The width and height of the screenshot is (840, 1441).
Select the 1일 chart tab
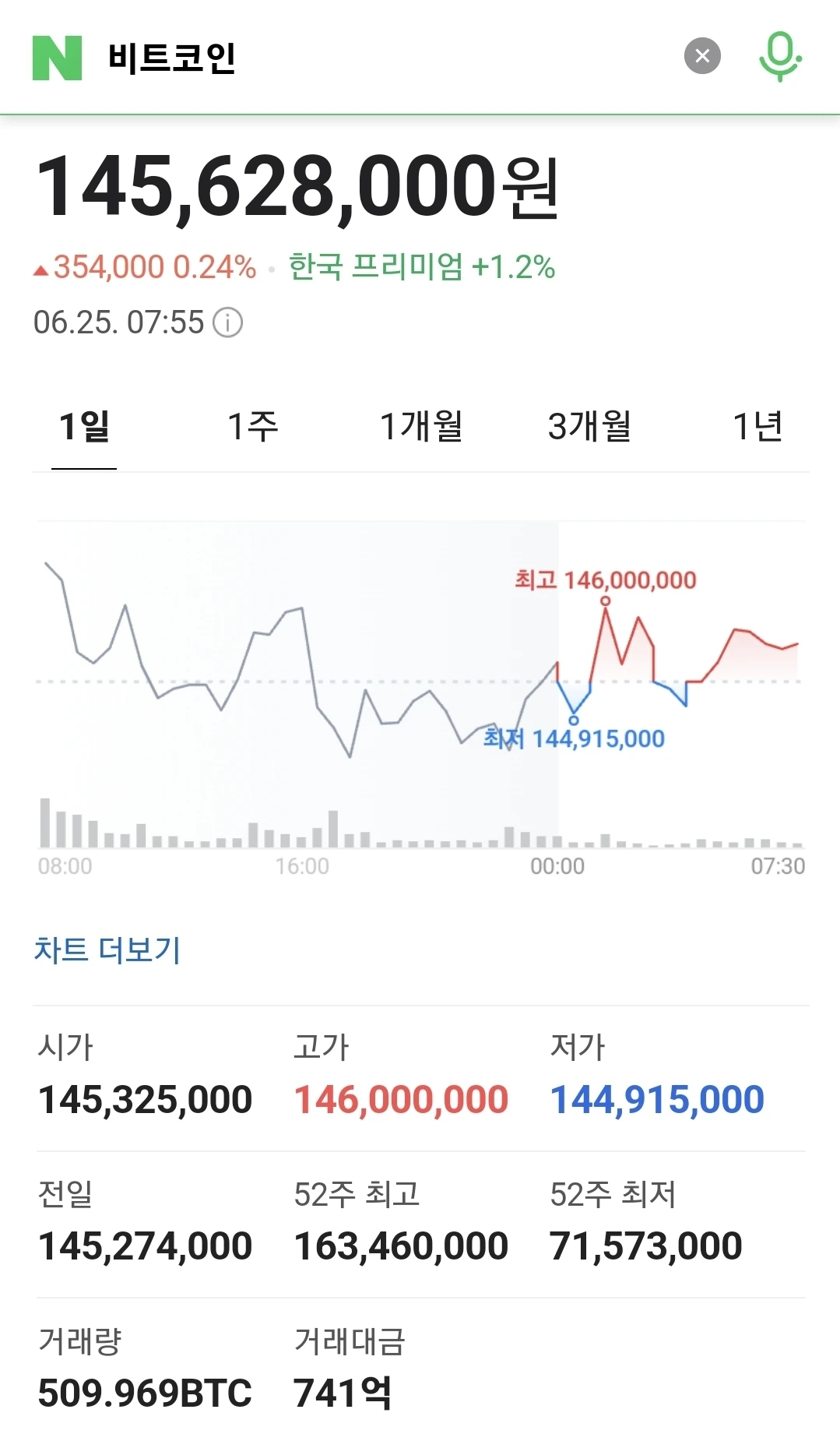click(x=84, y=427)
